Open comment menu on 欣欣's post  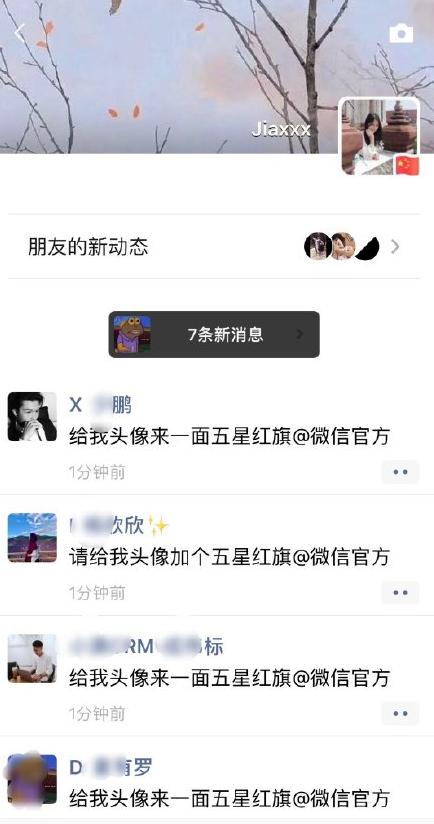(x=400, y=593)
